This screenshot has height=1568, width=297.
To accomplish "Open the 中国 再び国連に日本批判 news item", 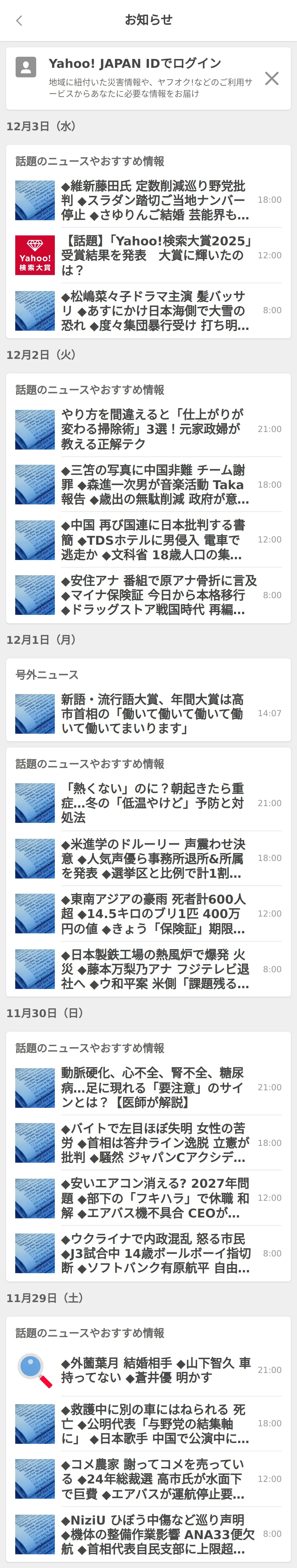I will [x=155, y=540].
